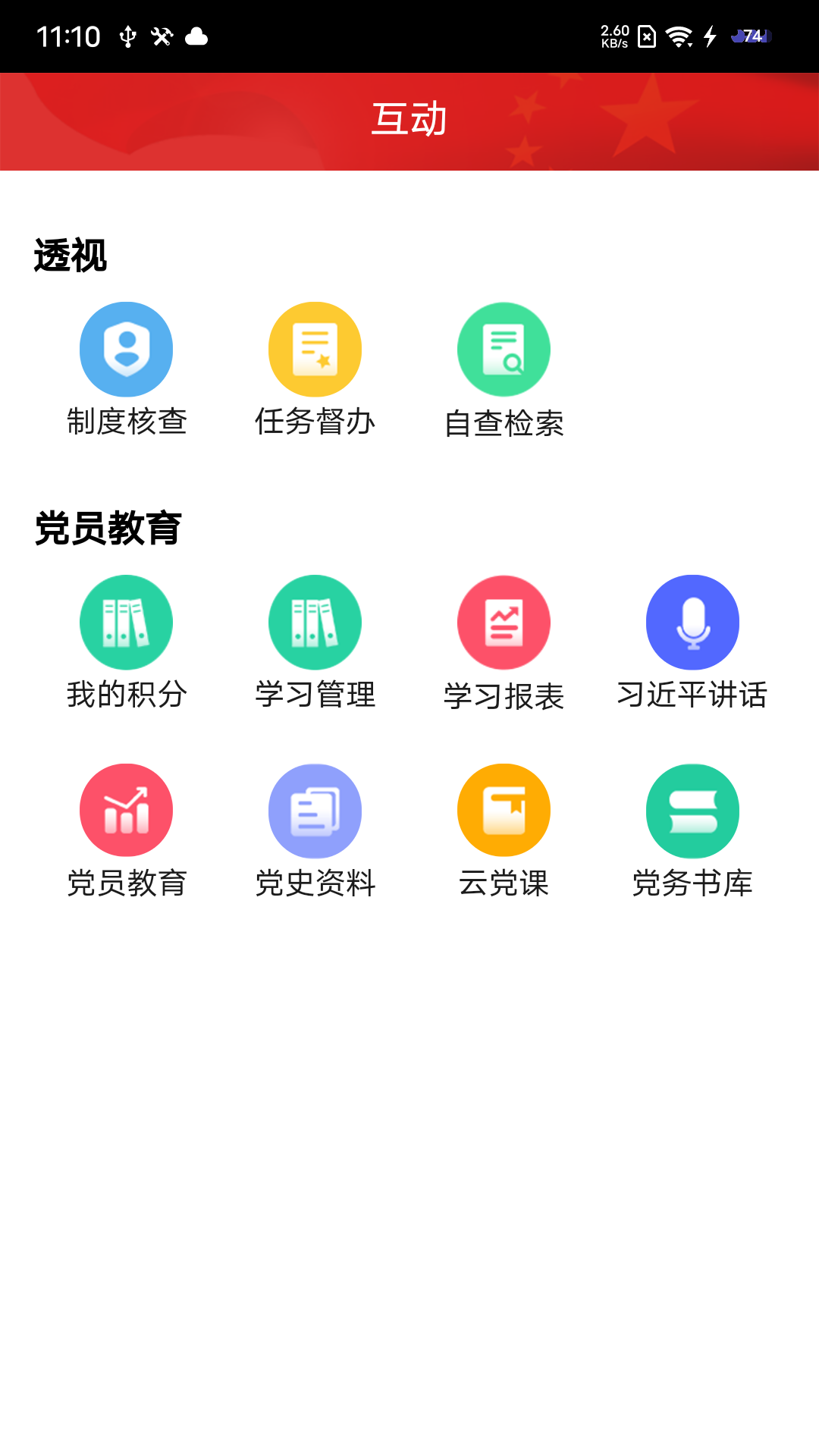The width and height of the screenshot is (819, 1456).
Task: Tap the Wi-Fi icon in status bar
Action: [676, 35]
